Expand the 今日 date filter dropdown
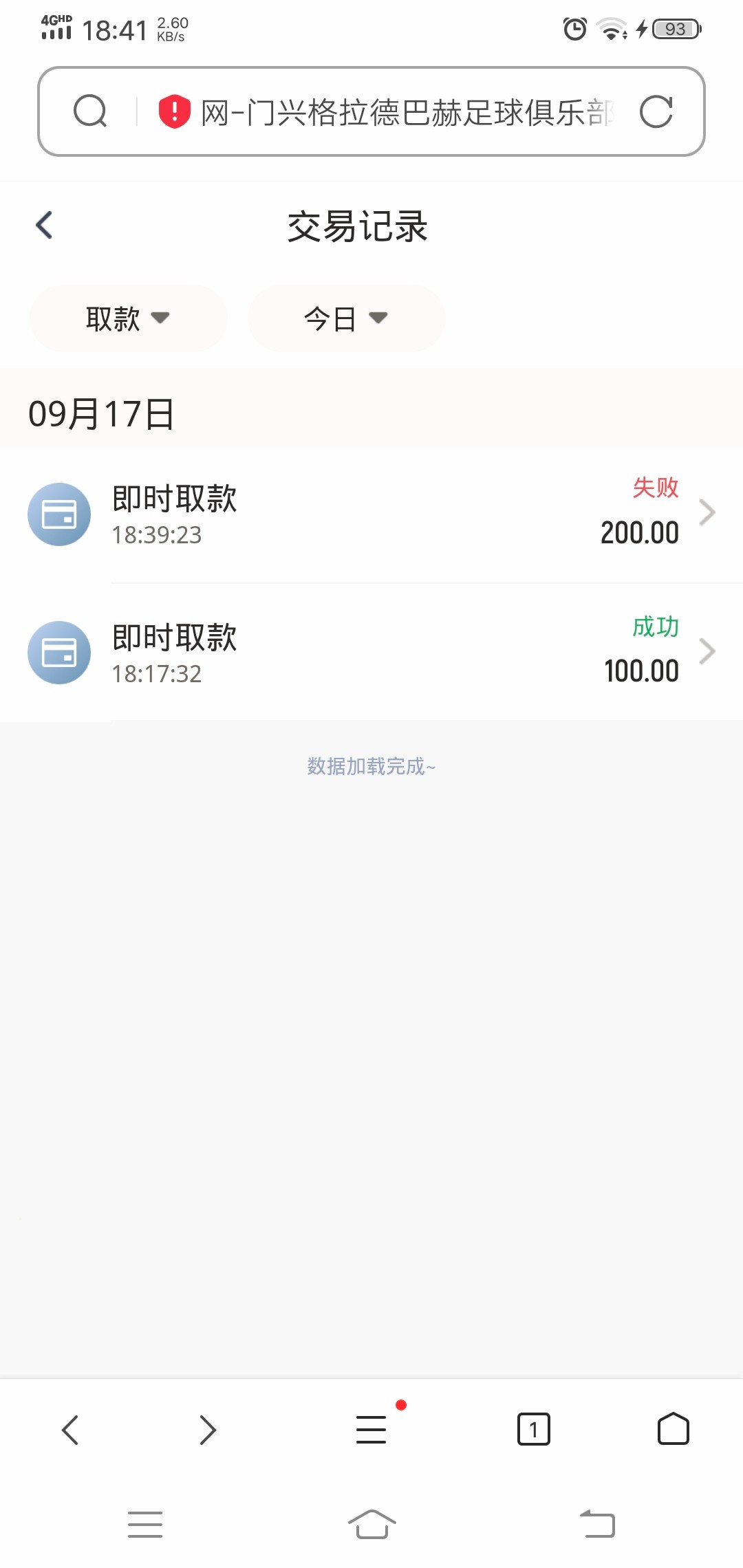The image size is (743, 1568). pos(346,318)
